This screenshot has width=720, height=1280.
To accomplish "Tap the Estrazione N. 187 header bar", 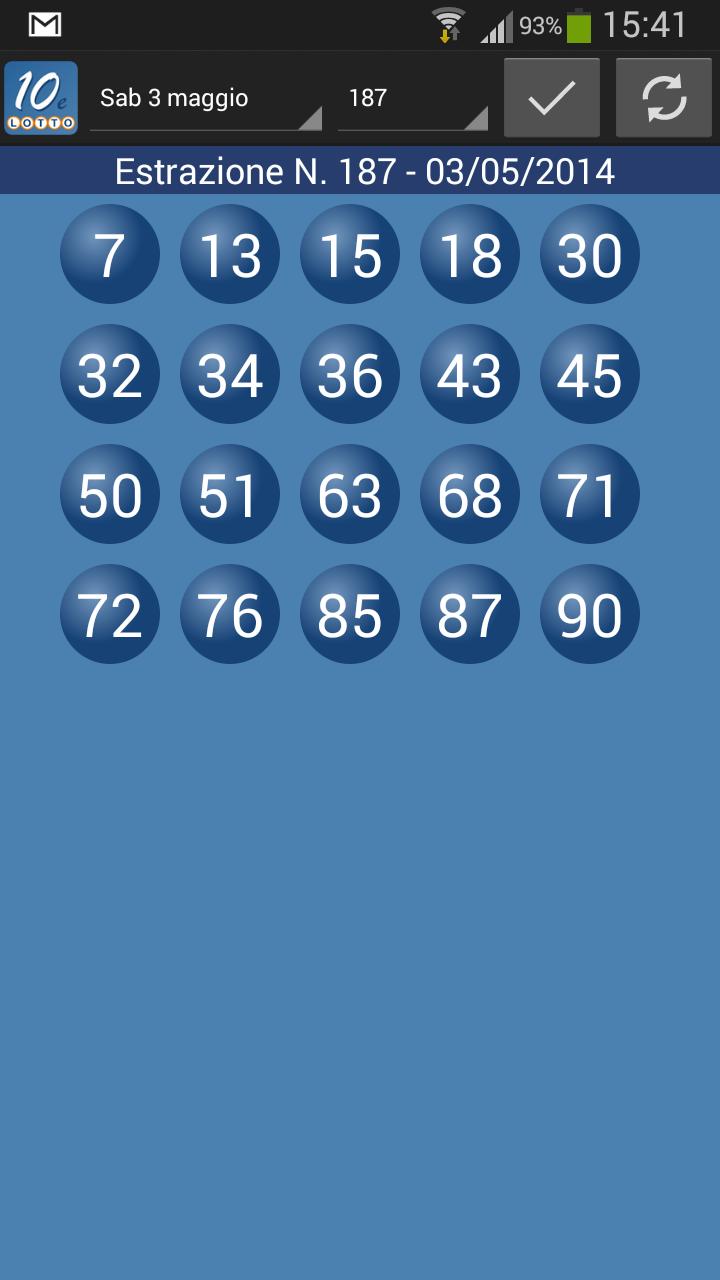I will pyautogui.click(x=360, y=171).
